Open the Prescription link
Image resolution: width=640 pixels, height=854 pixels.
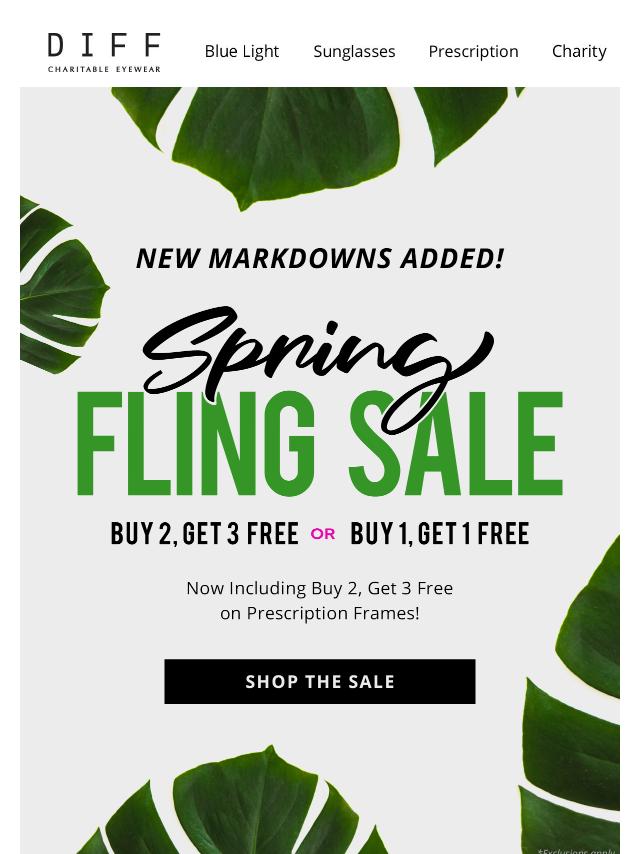[x=473, y=51]
